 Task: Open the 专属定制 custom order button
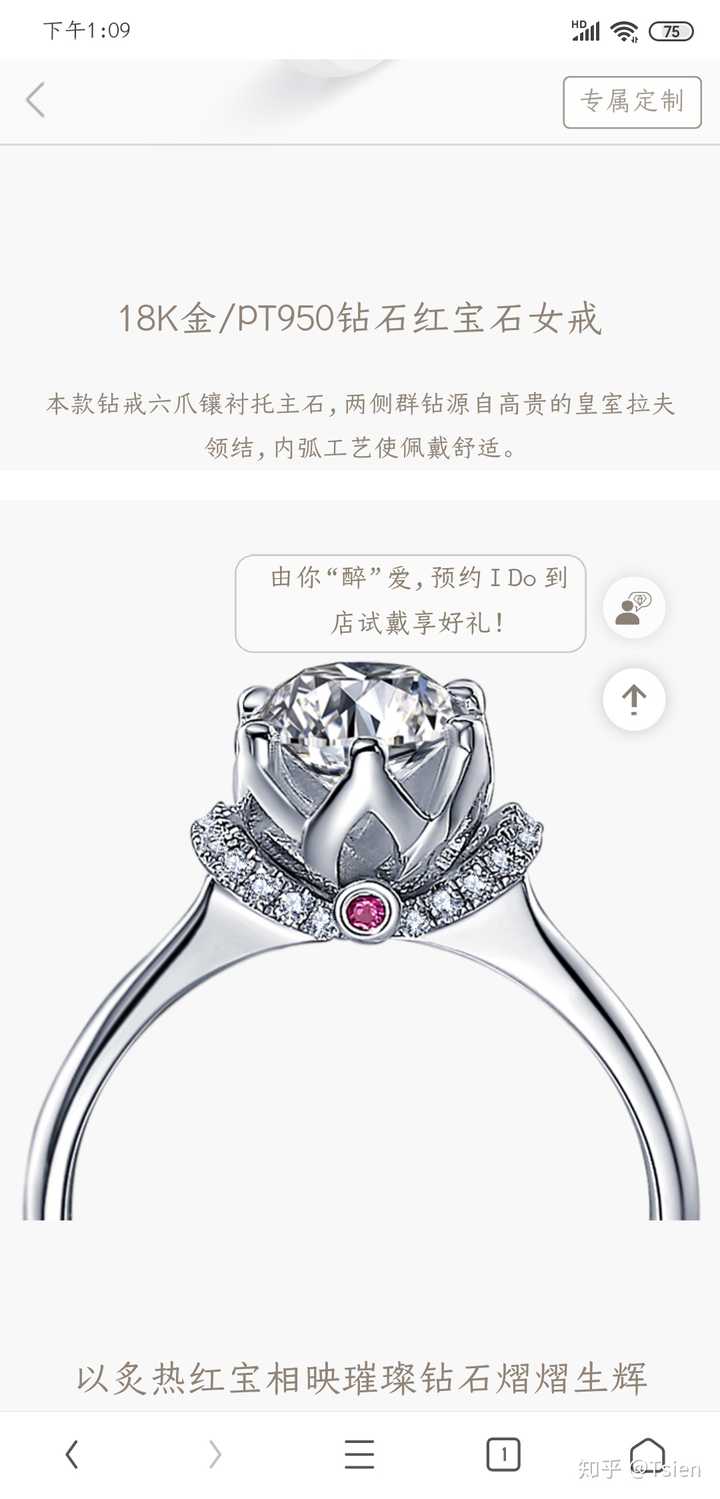point(632,101)
